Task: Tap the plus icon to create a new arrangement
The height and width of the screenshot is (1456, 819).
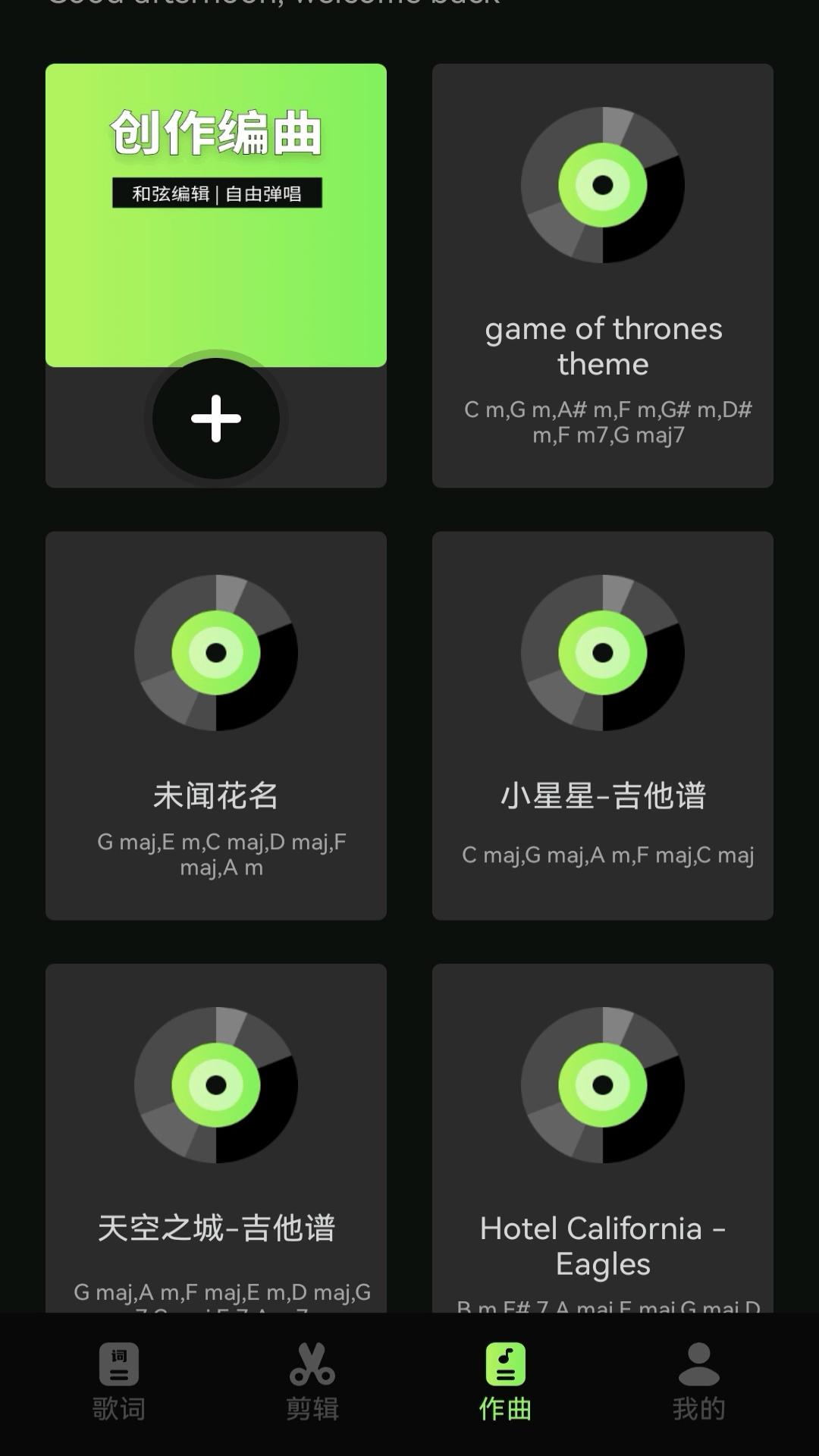Action: click(x=215, y=418)
